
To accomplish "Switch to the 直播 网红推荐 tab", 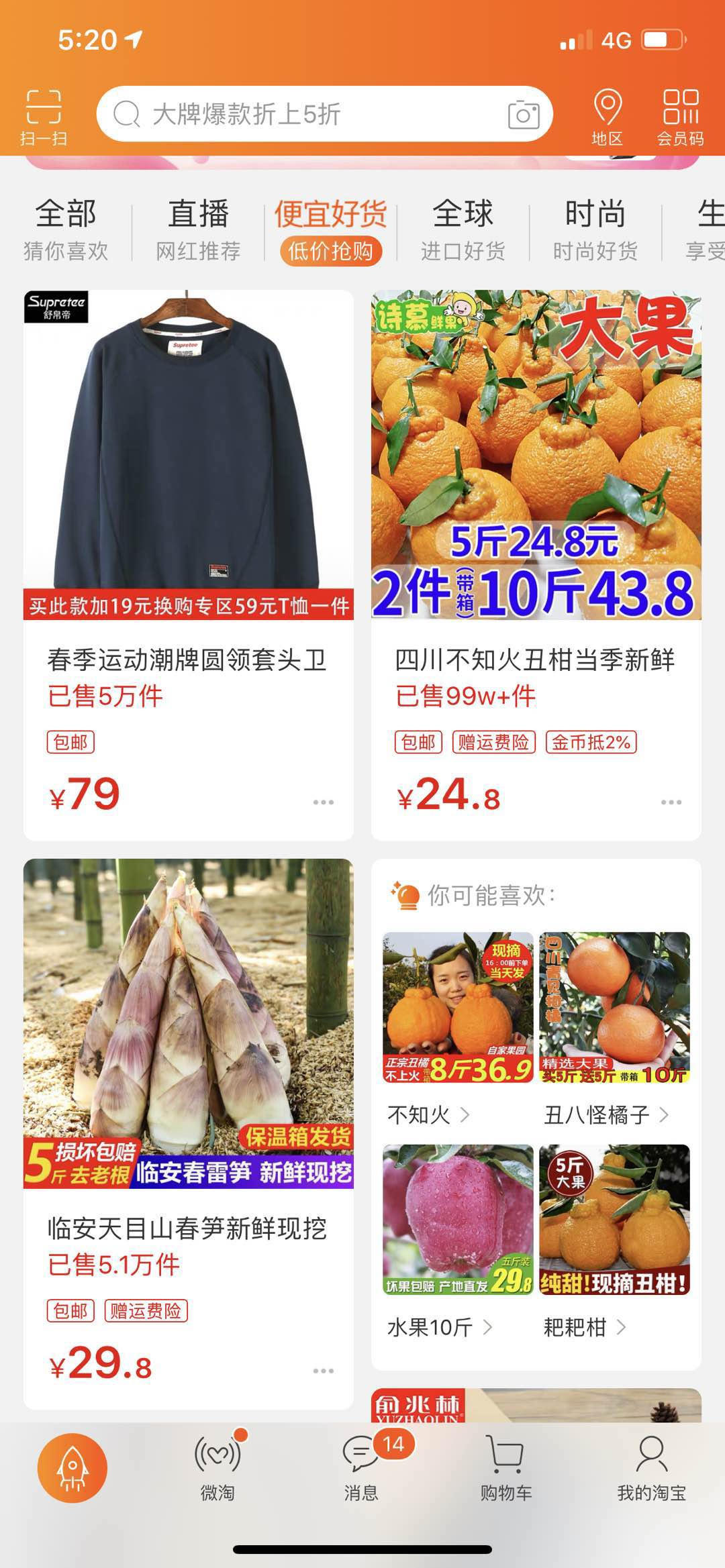I will [198, 229].
